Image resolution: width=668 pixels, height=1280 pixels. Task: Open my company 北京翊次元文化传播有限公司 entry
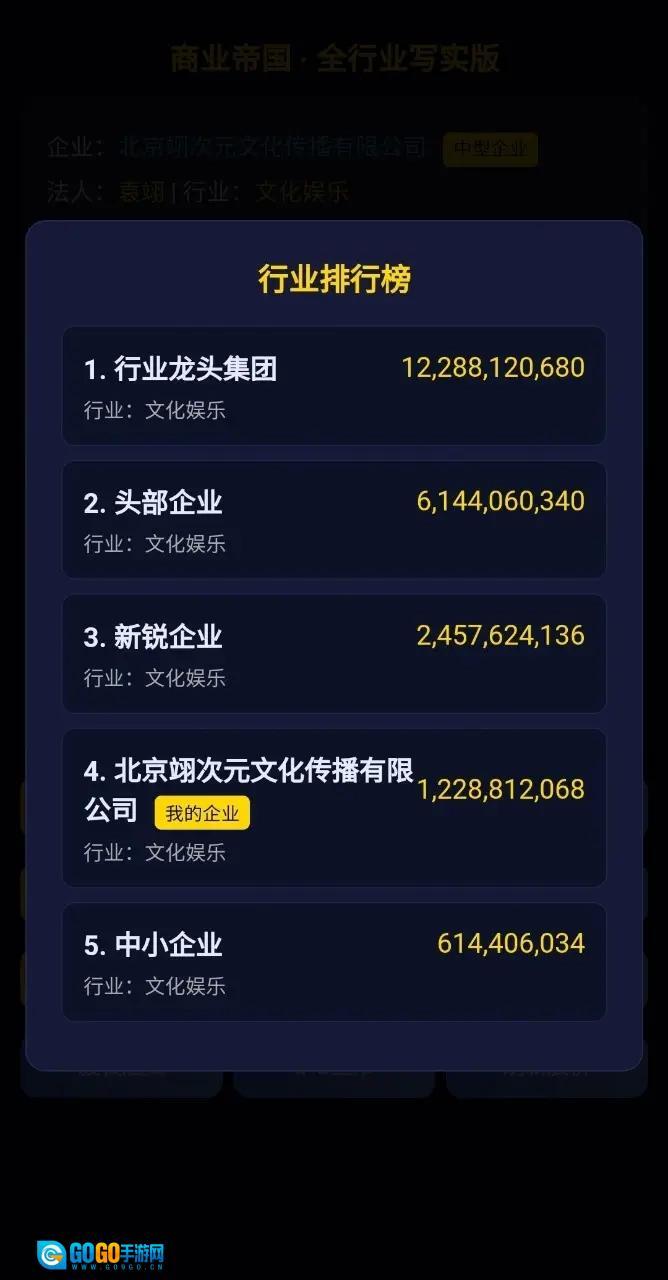(333, 808)
